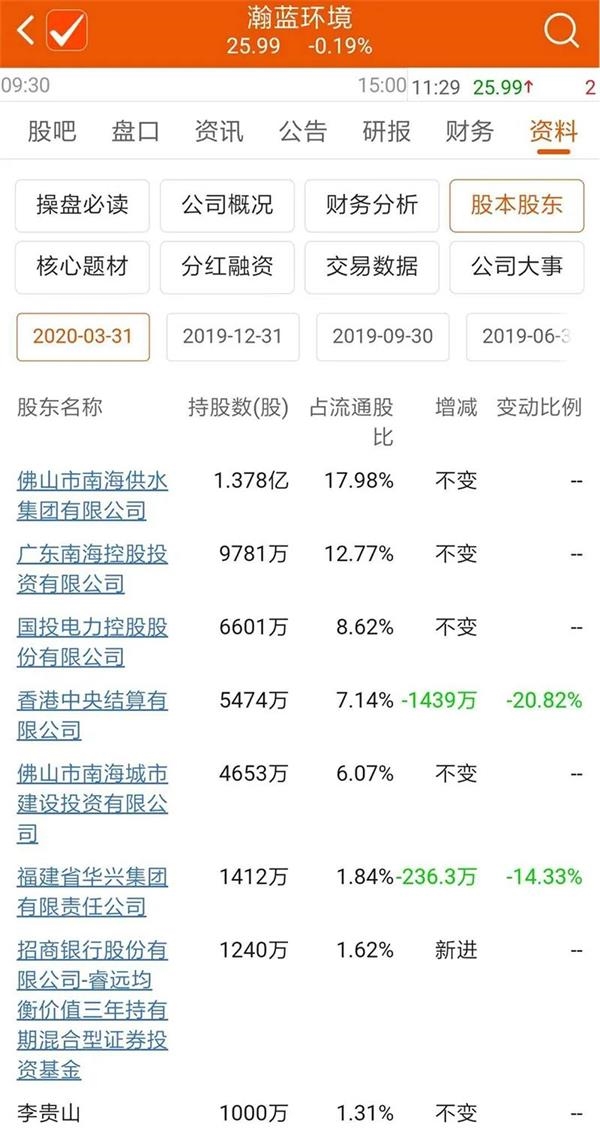The height and width of the screenshot is (1137, 600).
Task: Open shareholder 香港中央结算有限公司
Action: (92, 715)
